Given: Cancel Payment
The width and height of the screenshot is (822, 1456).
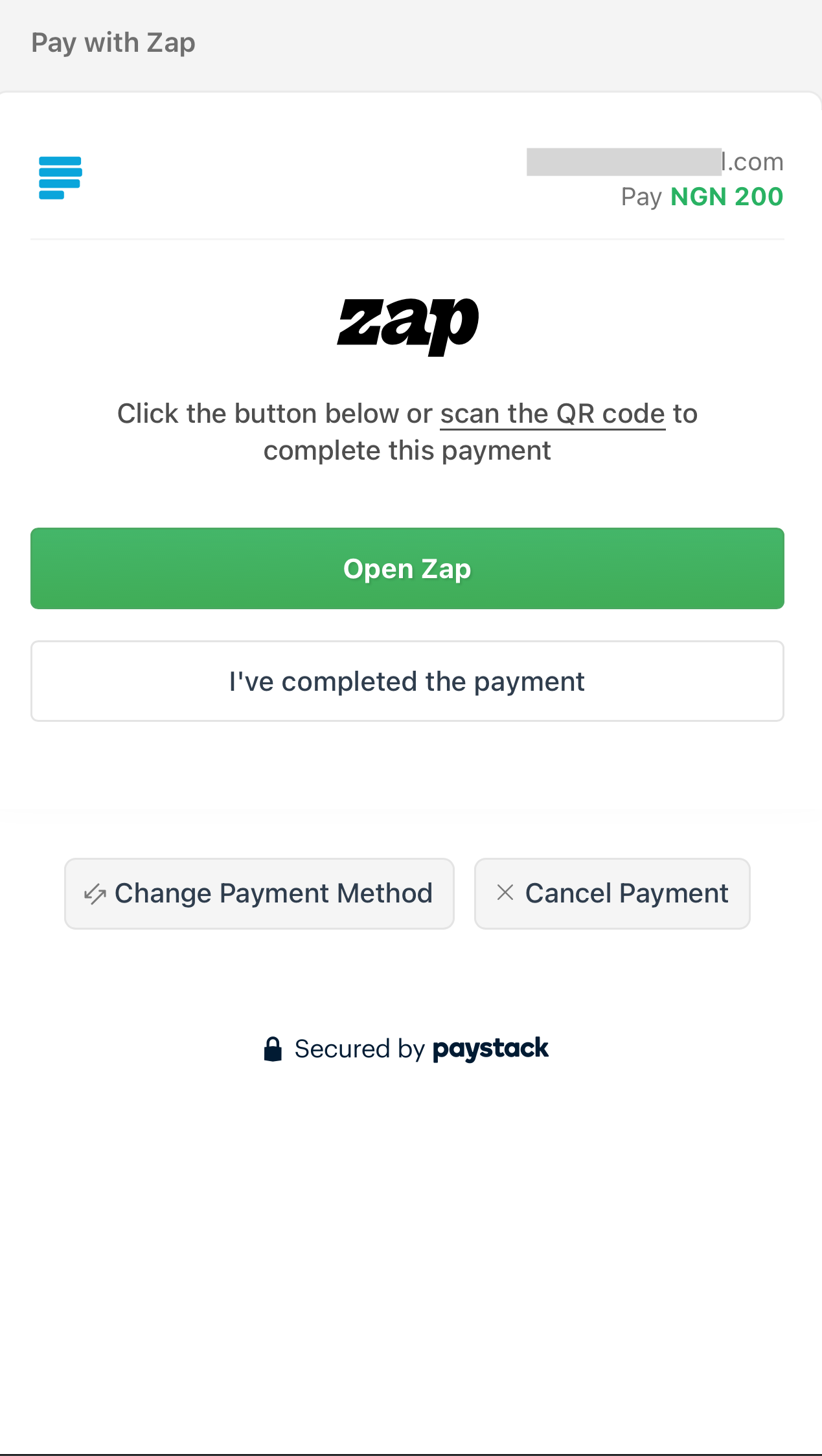Looking at the screenshot, I should pos(612,893).
